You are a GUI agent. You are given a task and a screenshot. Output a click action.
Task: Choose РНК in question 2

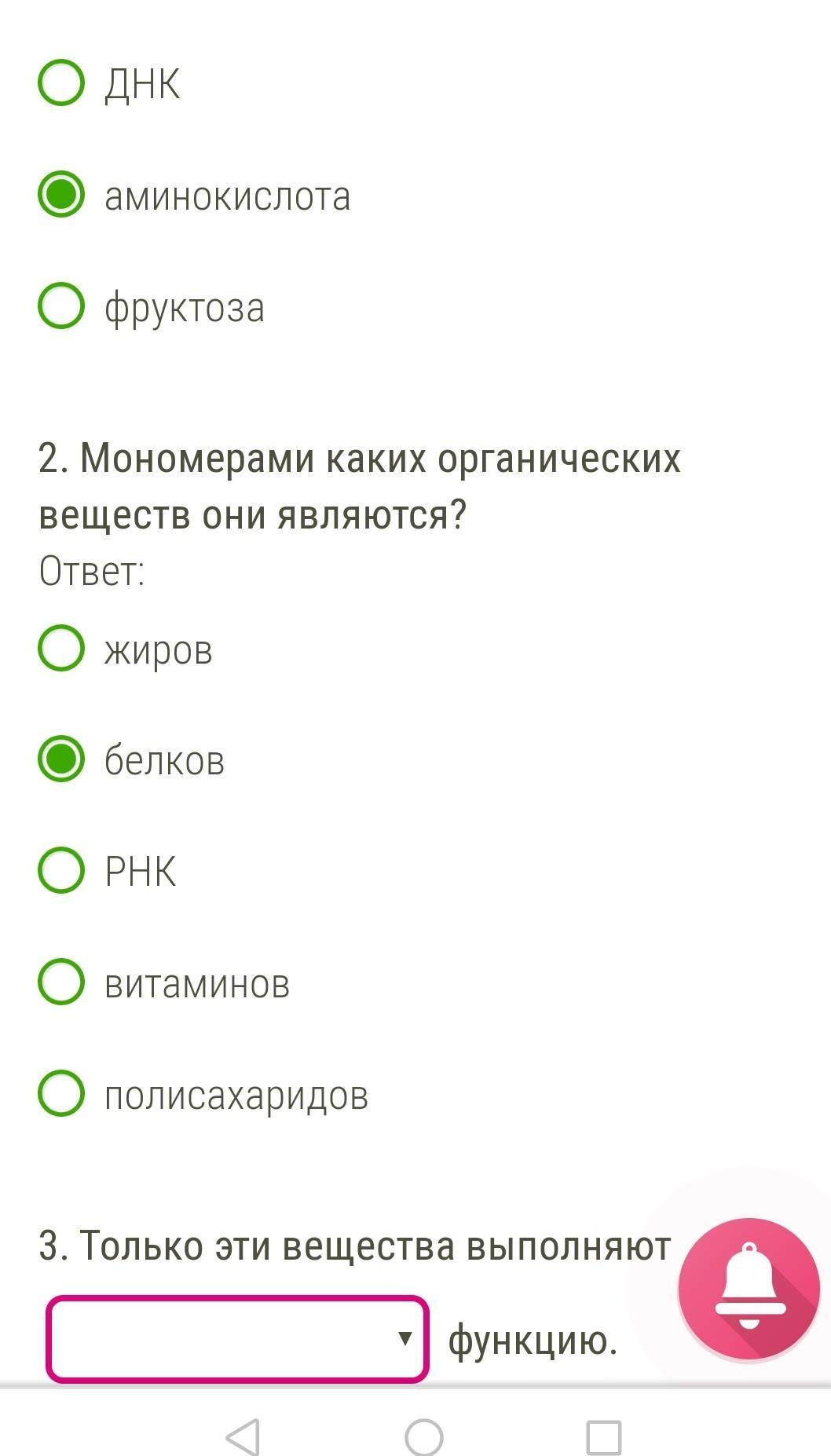point(61,870)
